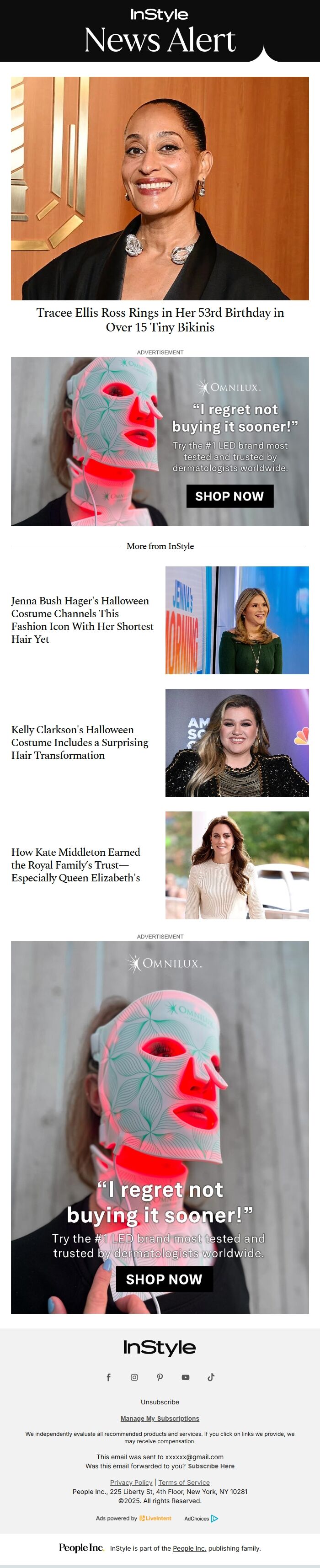Tap Shop Now in the large Omnilux ad
The height and width of the screenshot is (1568, 320).
pyautogui.click(x=164, y=1279)
